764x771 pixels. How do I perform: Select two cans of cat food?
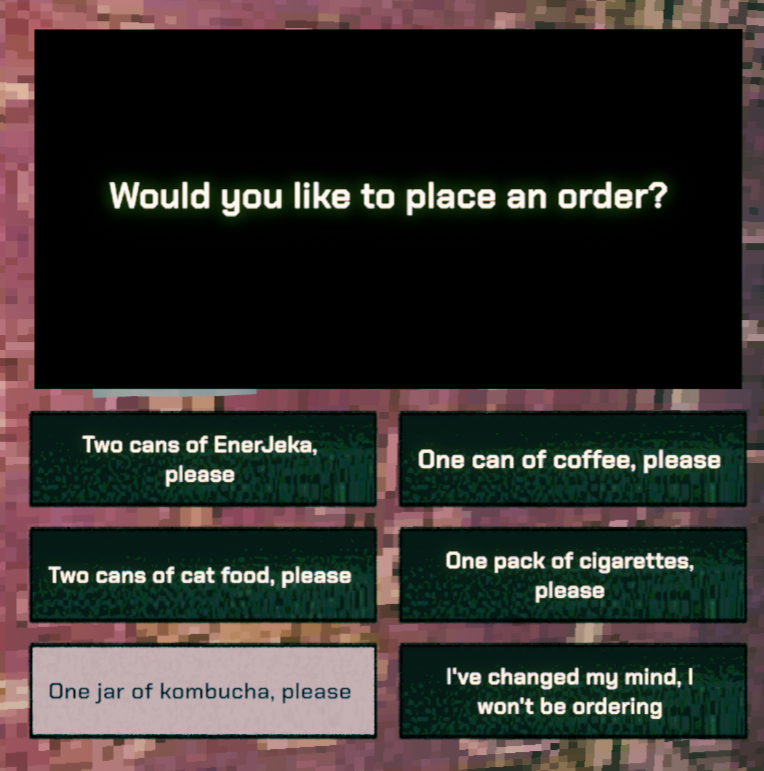[x=203, y=575]
